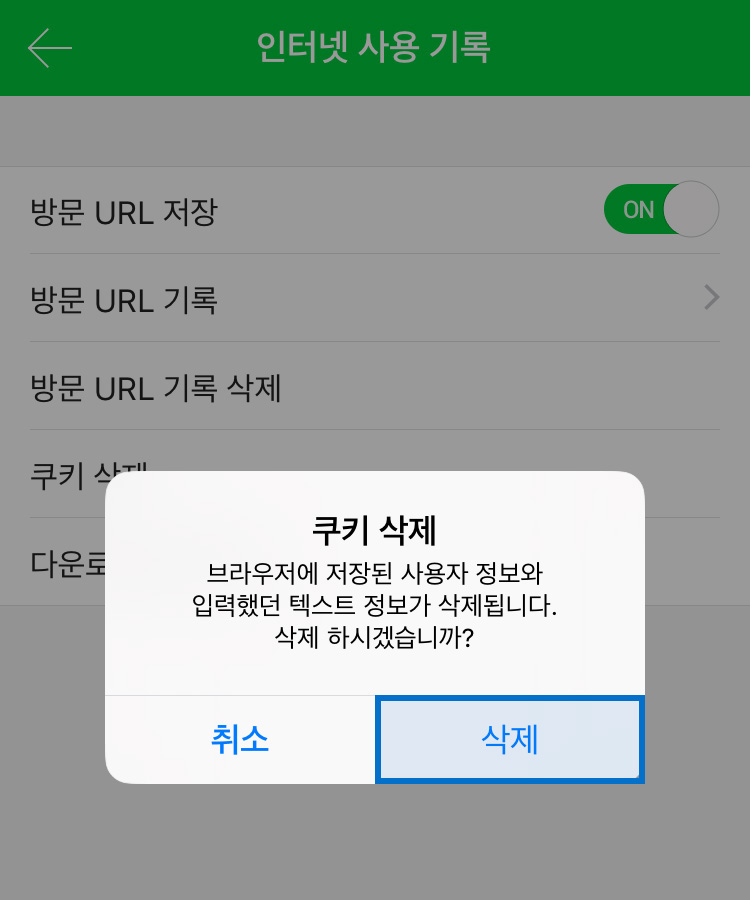Confirm cookie deletion with 삭제
This screenshot has height=900, width=750.
click(x=510, y=739)
